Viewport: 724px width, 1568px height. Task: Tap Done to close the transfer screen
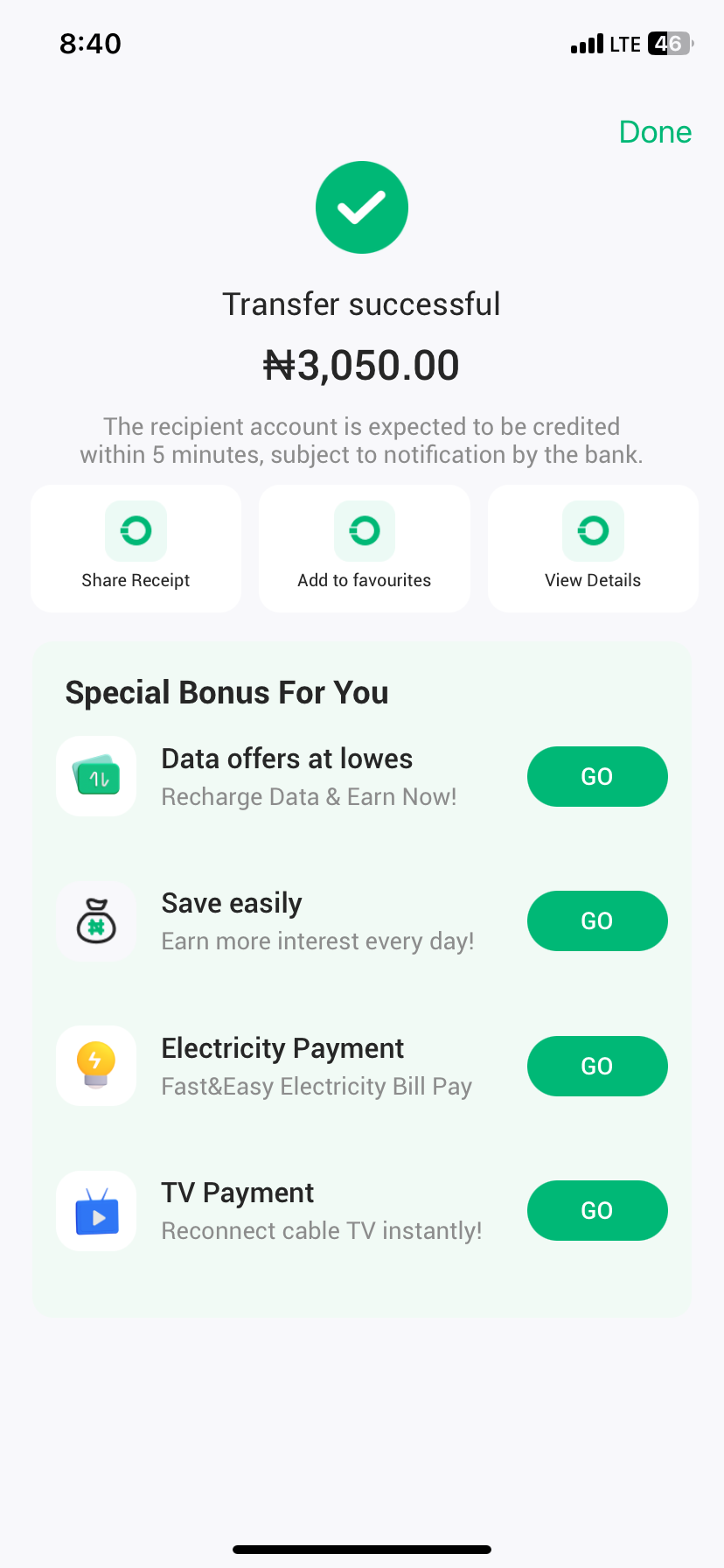[655, 132]
